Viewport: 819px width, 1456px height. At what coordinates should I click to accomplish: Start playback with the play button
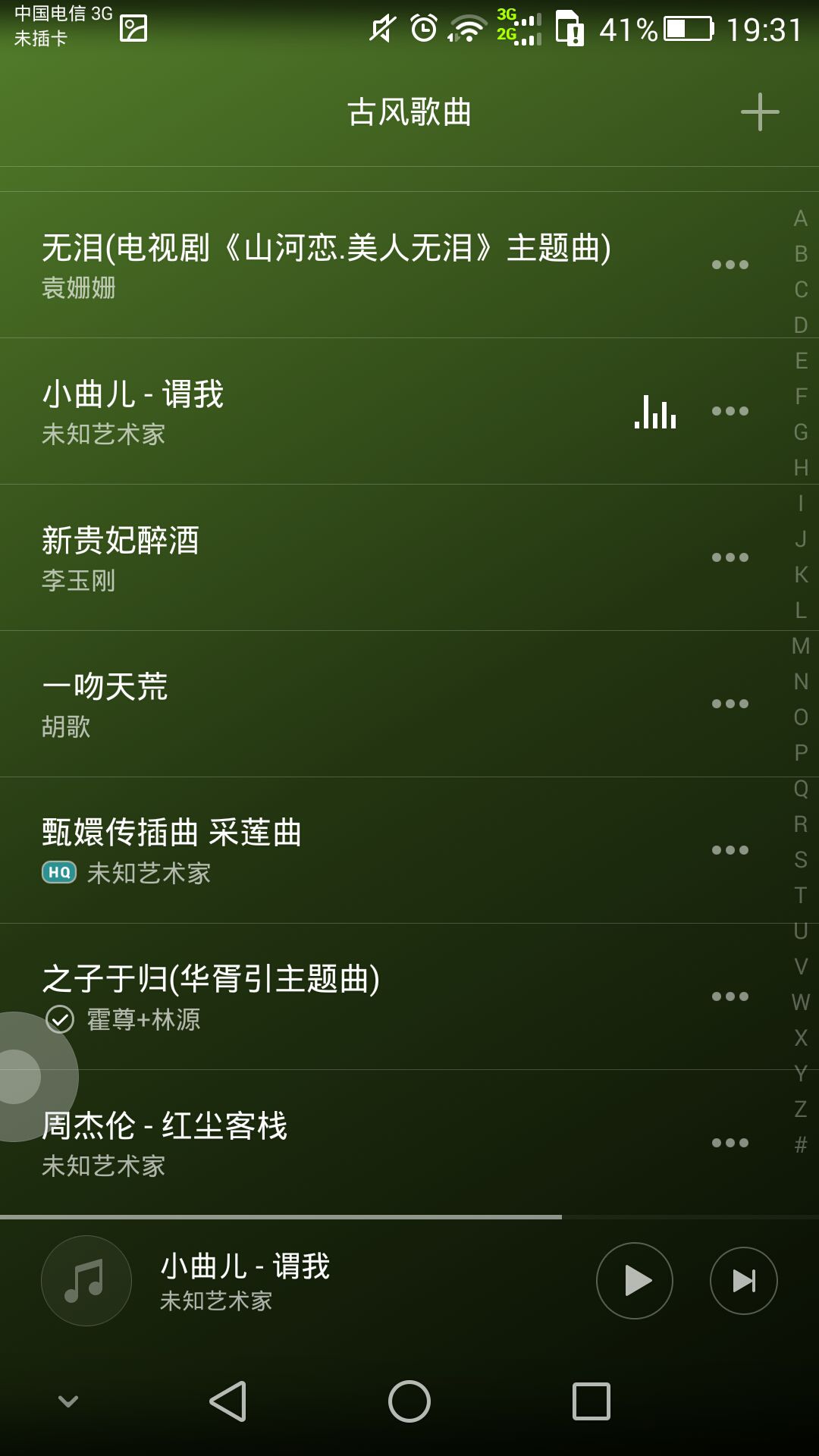635,1281
